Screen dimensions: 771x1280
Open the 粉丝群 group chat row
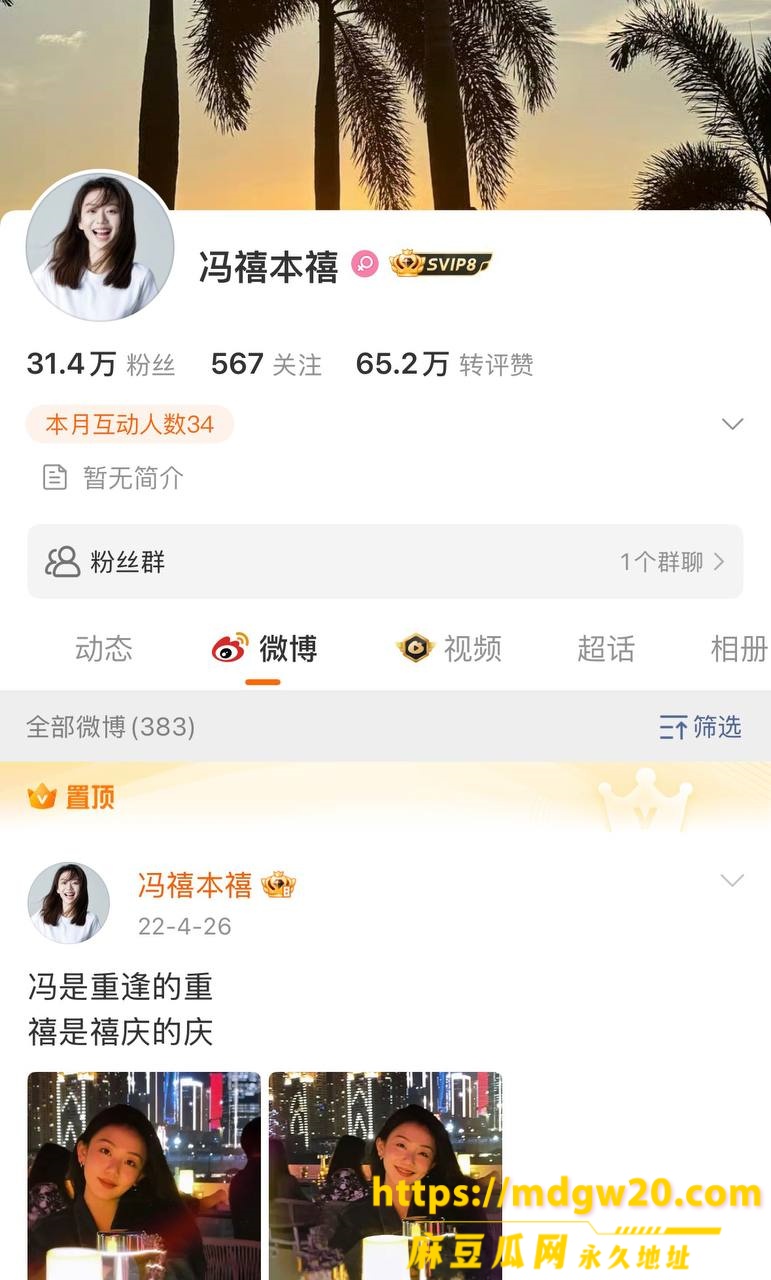coord(385,562)
